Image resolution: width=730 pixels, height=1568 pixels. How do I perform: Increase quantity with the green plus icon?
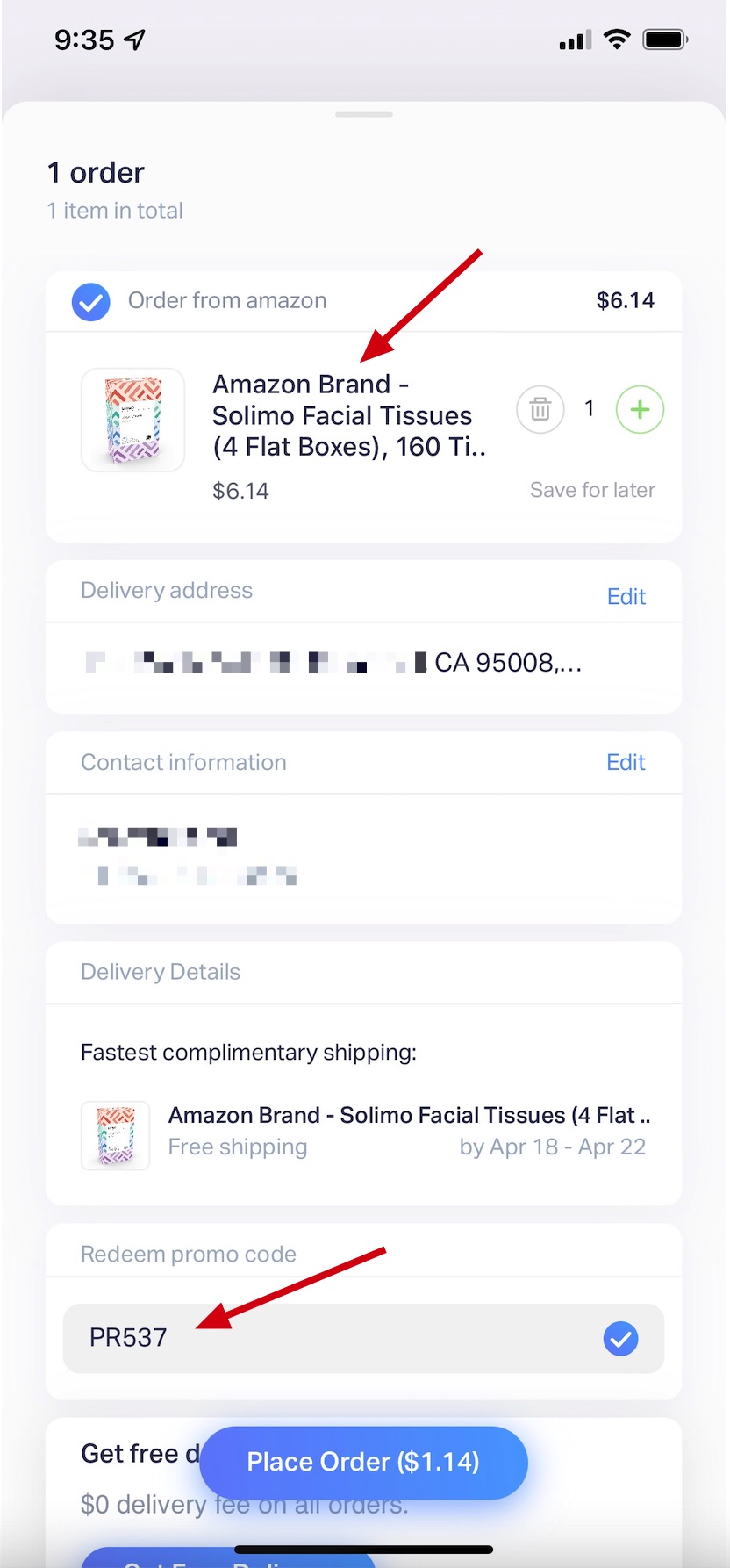[640, 409]
